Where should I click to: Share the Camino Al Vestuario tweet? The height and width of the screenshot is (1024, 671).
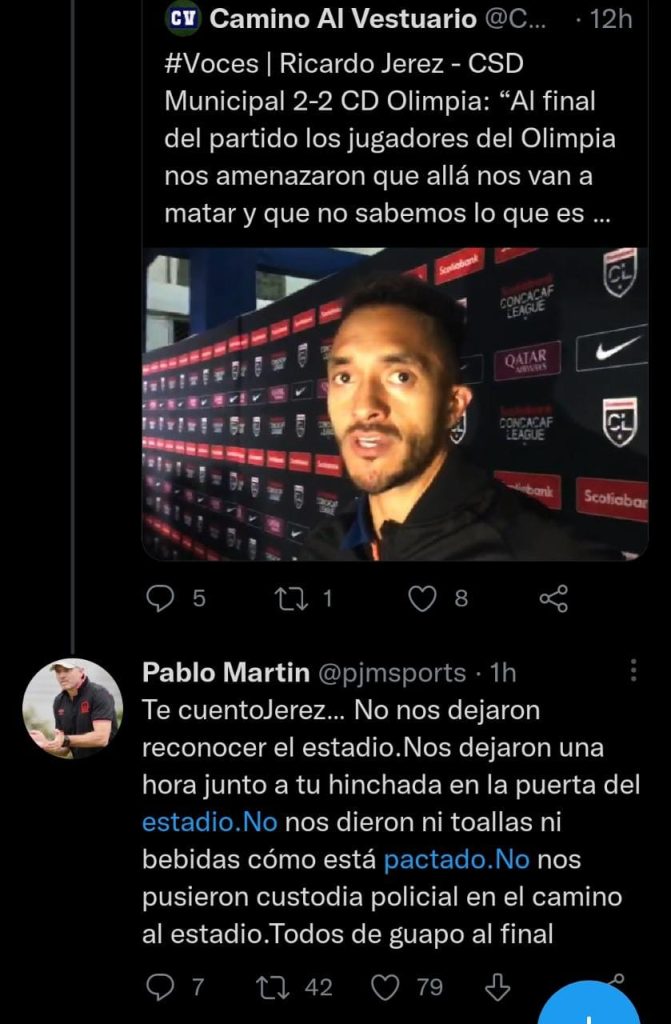[x=553, y=598]
